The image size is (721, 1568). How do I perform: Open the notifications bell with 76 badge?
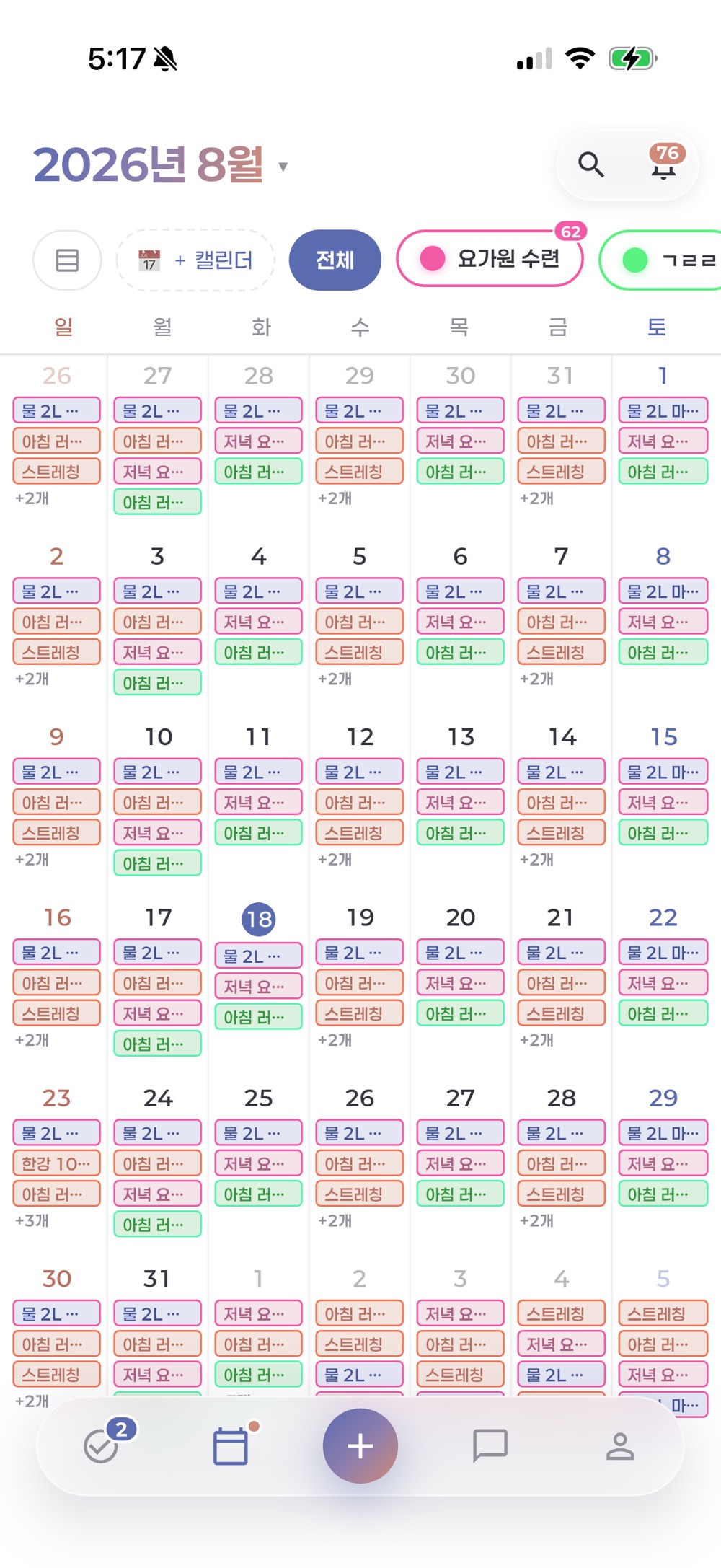coord(664,163)
